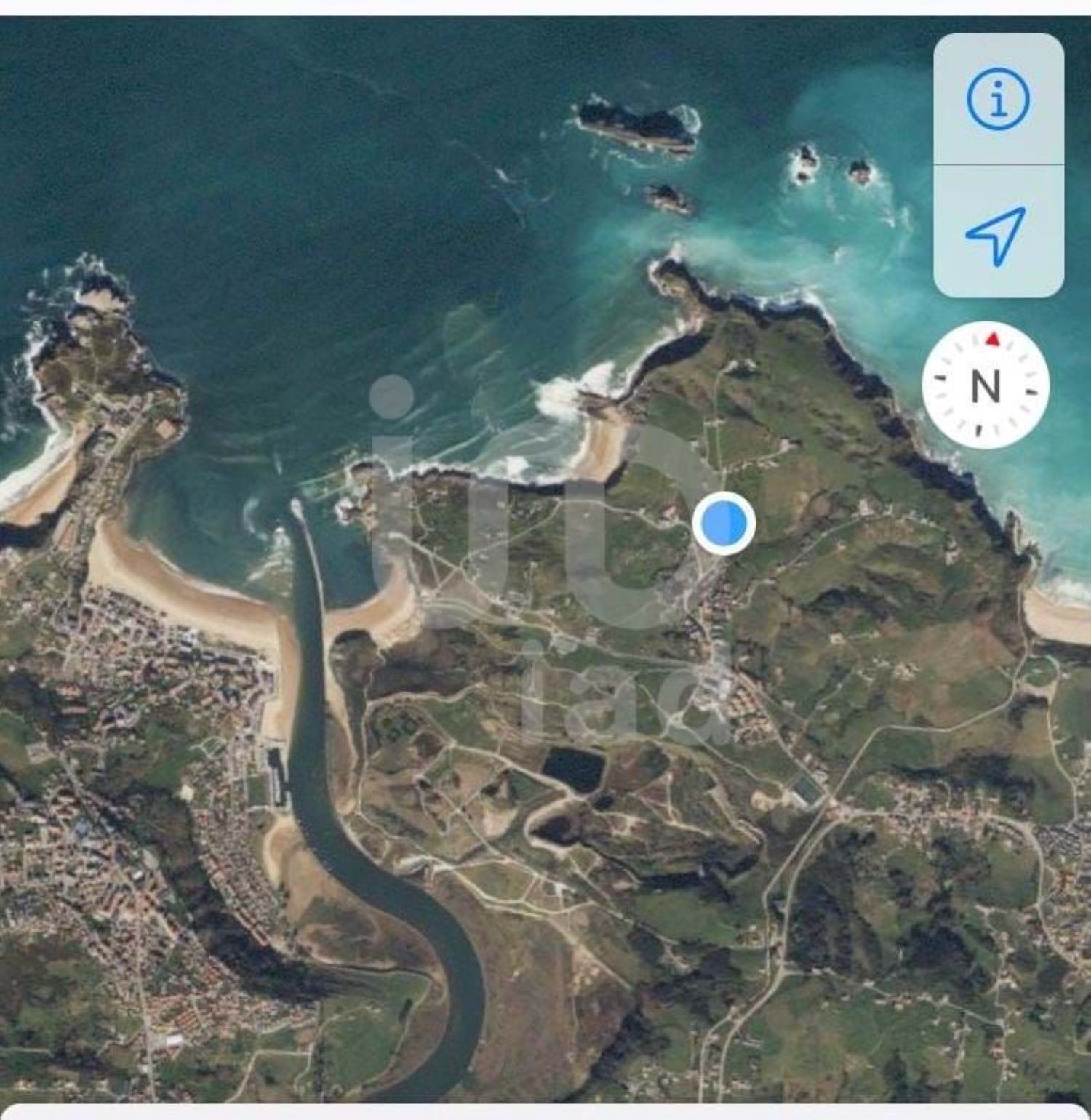Center map on current location arrow
Screen dimensions: 1091x1120
996,234
